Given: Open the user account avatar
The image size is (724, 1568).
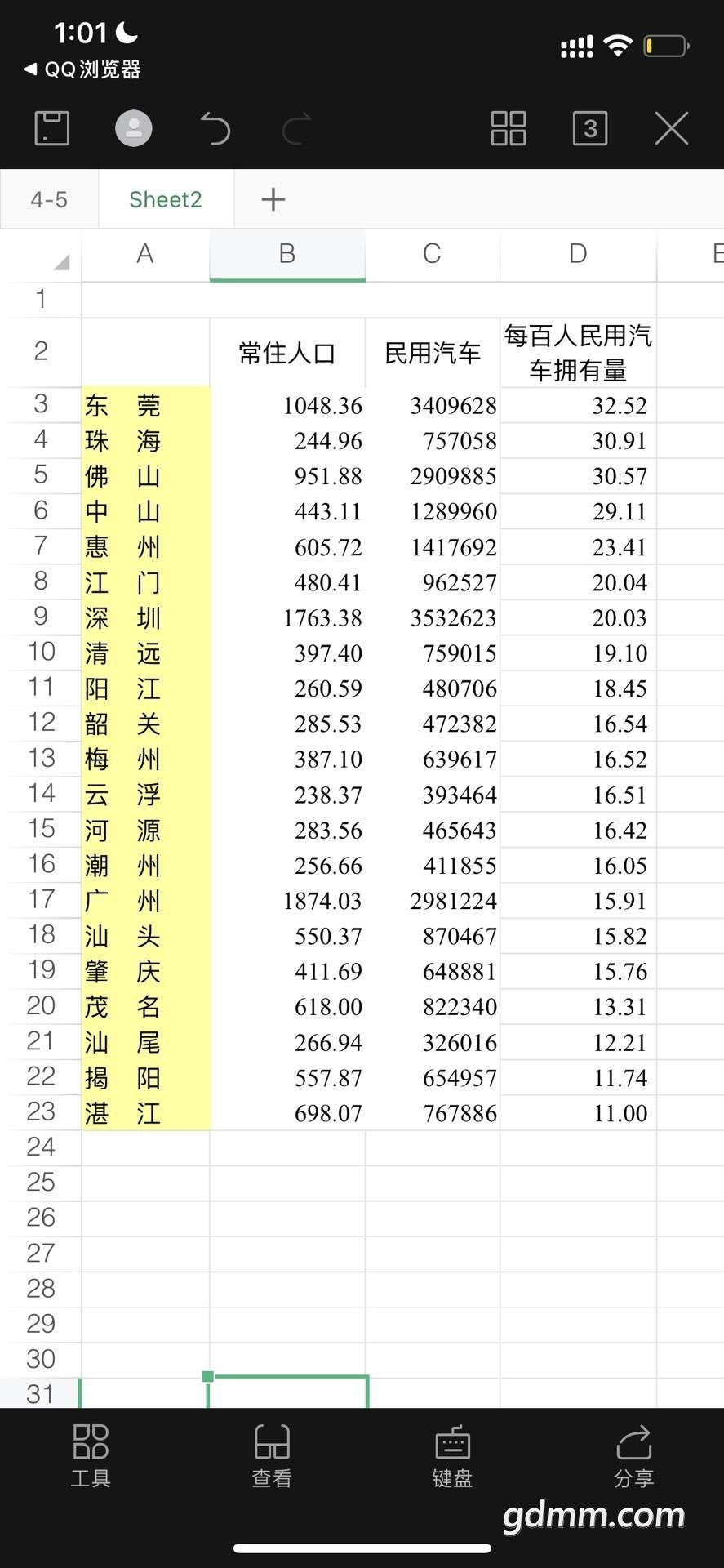Looking at the screenshot, I should pyautogui.click(x=134, y=128).
